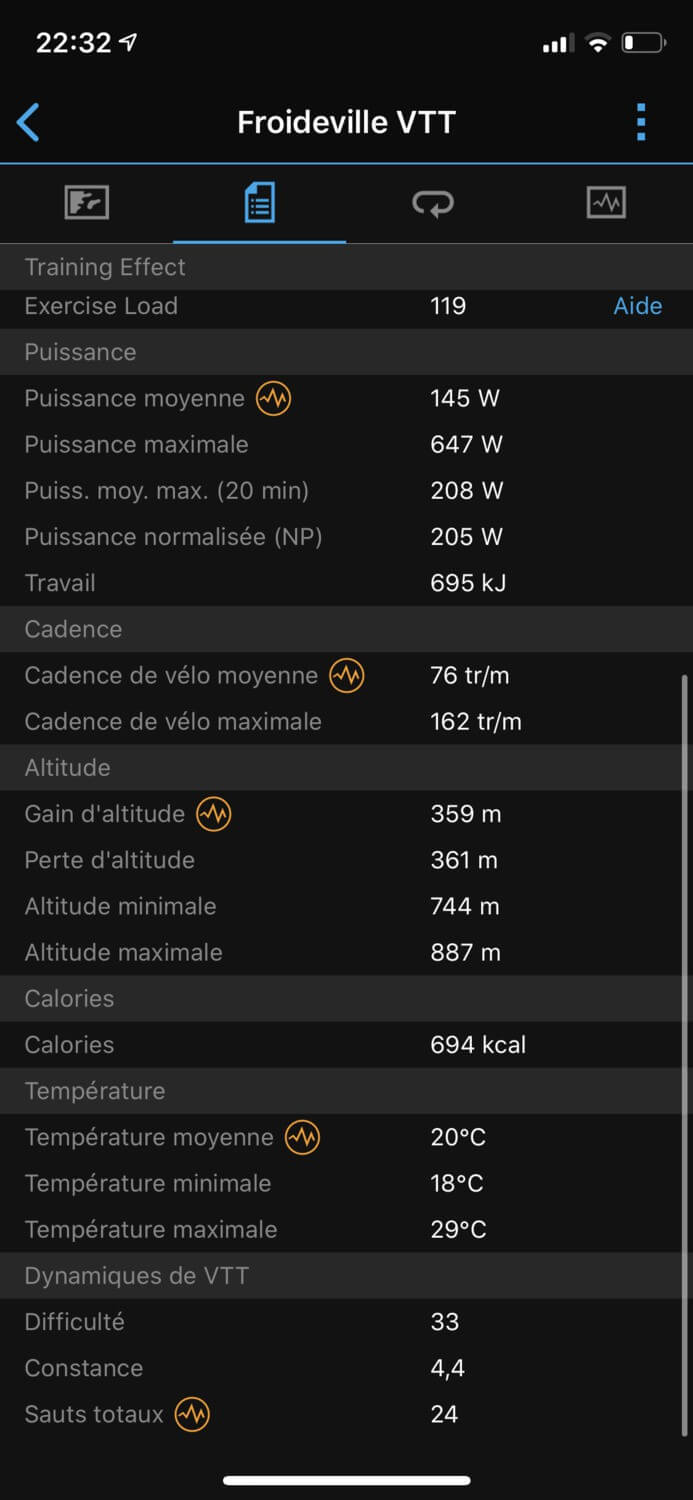Open chart icon beside Température moyenne
The image size is (693, 1500).
[x=302, y=1137]
